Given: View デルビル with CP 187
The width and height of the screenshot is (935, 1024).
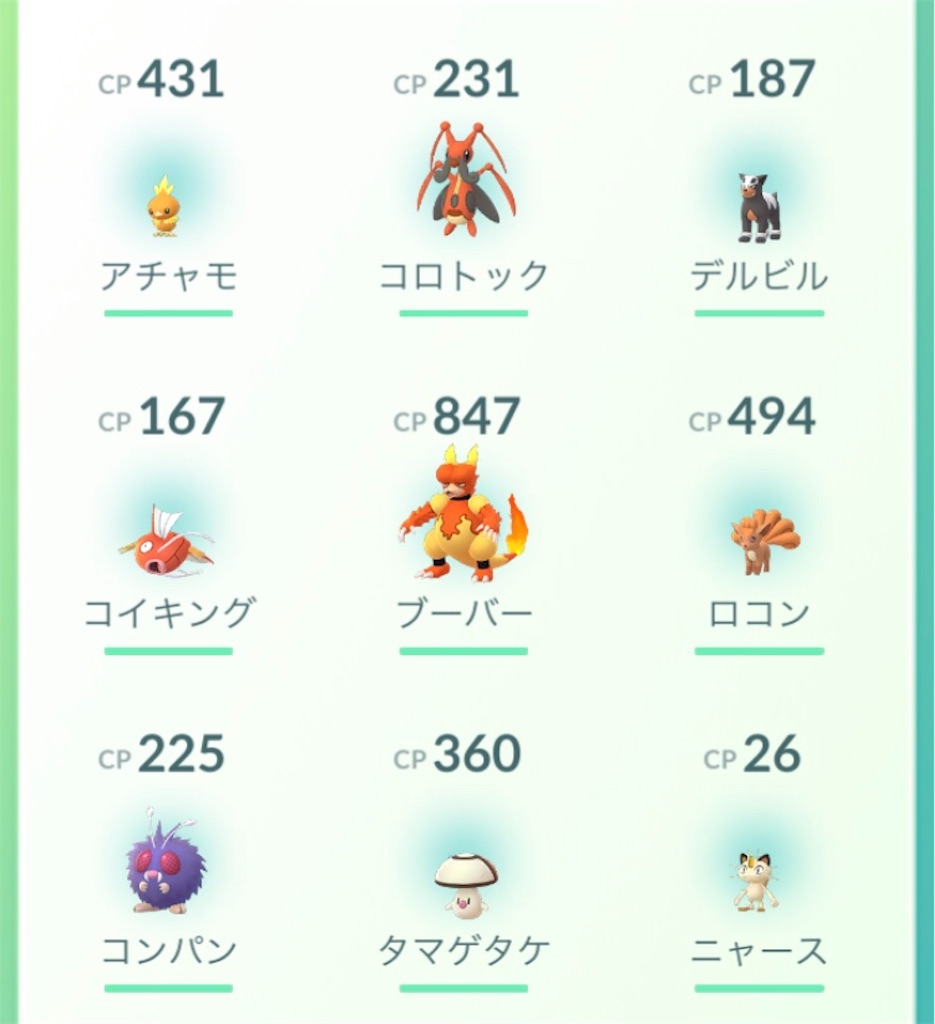Looking at the screenshot, I should [759, 208].
